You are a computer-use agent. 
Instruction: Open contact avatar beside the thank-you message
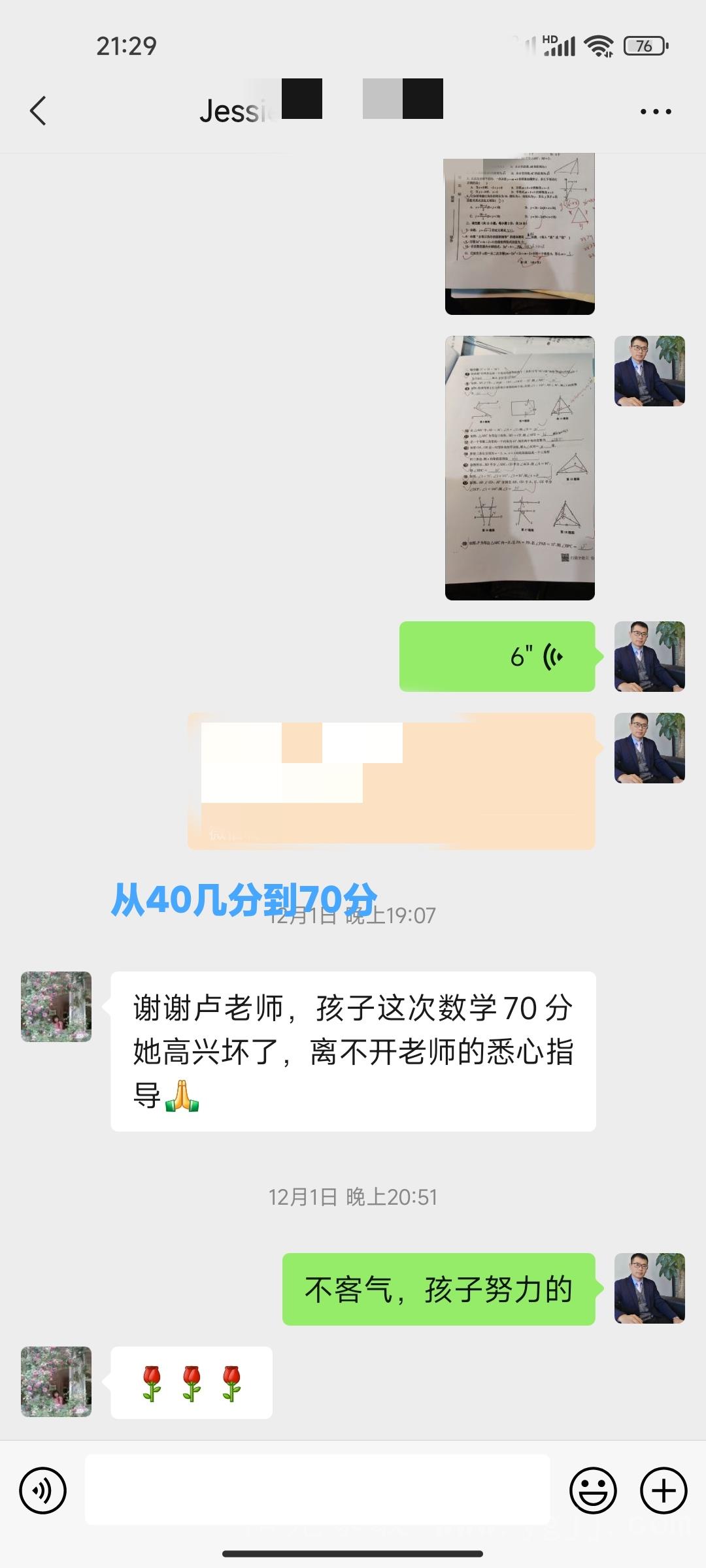click(x=56, y=1007)
